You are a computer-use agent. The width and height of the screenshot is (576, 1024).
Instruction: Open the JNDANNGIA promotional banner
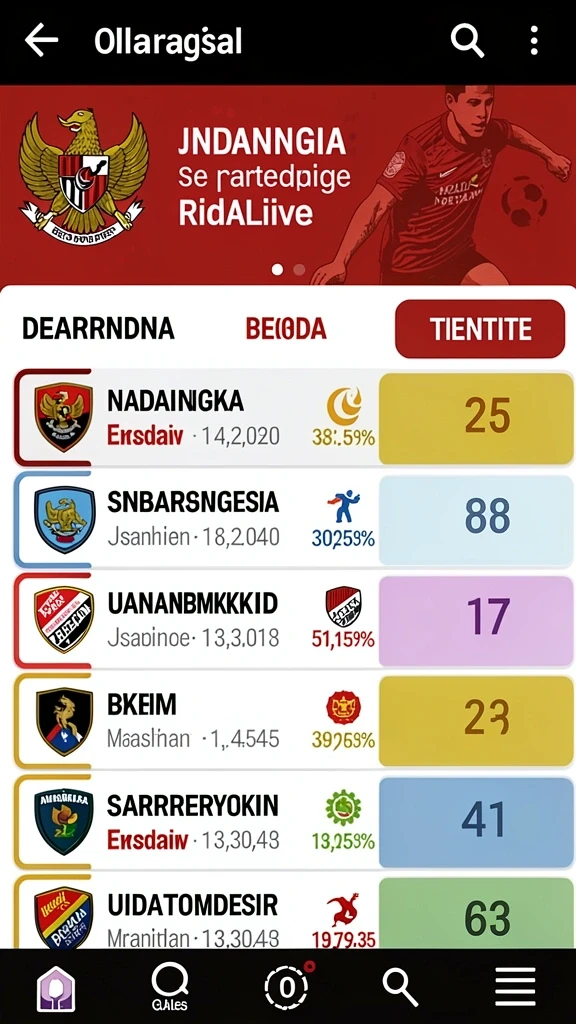point(288,185)
